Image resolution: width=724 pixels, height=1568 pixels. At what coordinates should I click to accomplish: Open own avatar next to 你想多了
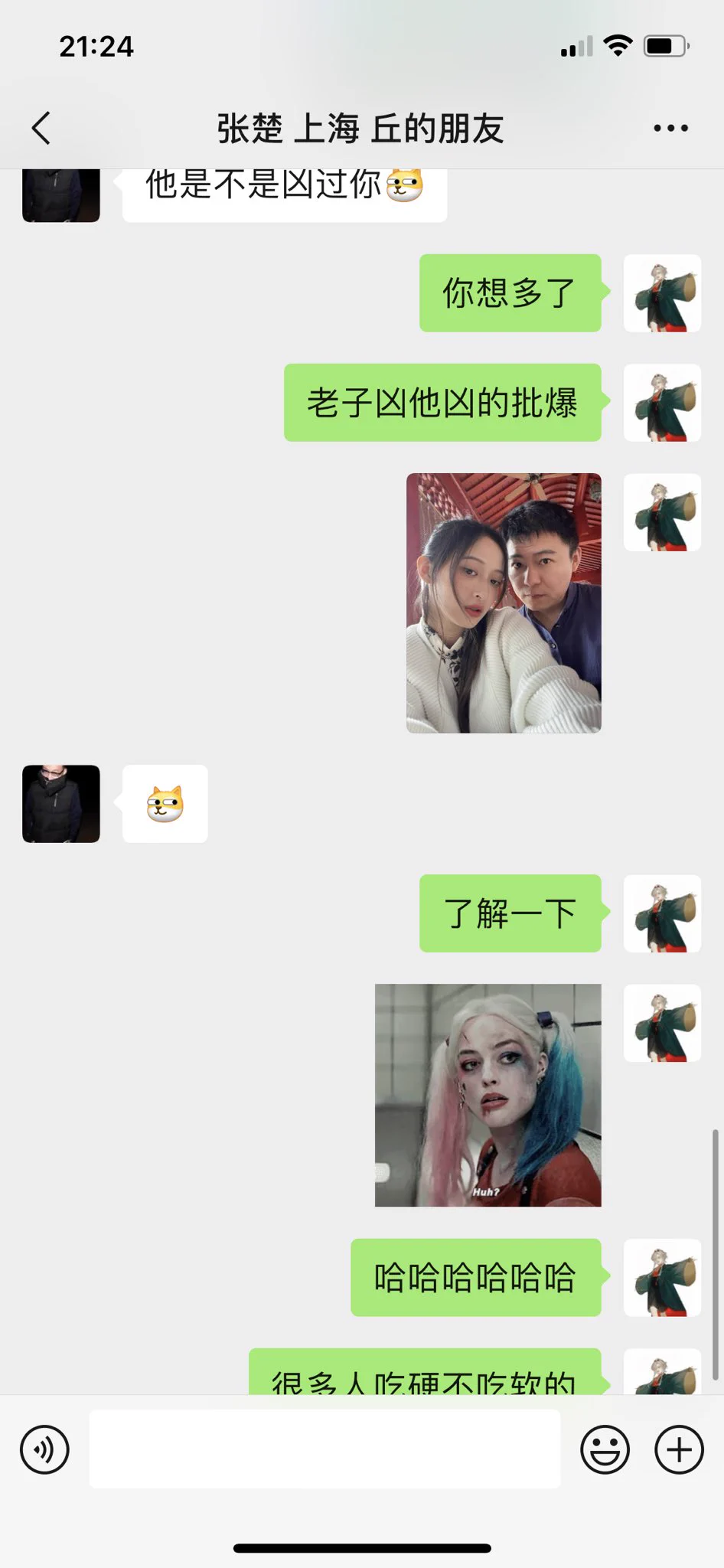662,293
